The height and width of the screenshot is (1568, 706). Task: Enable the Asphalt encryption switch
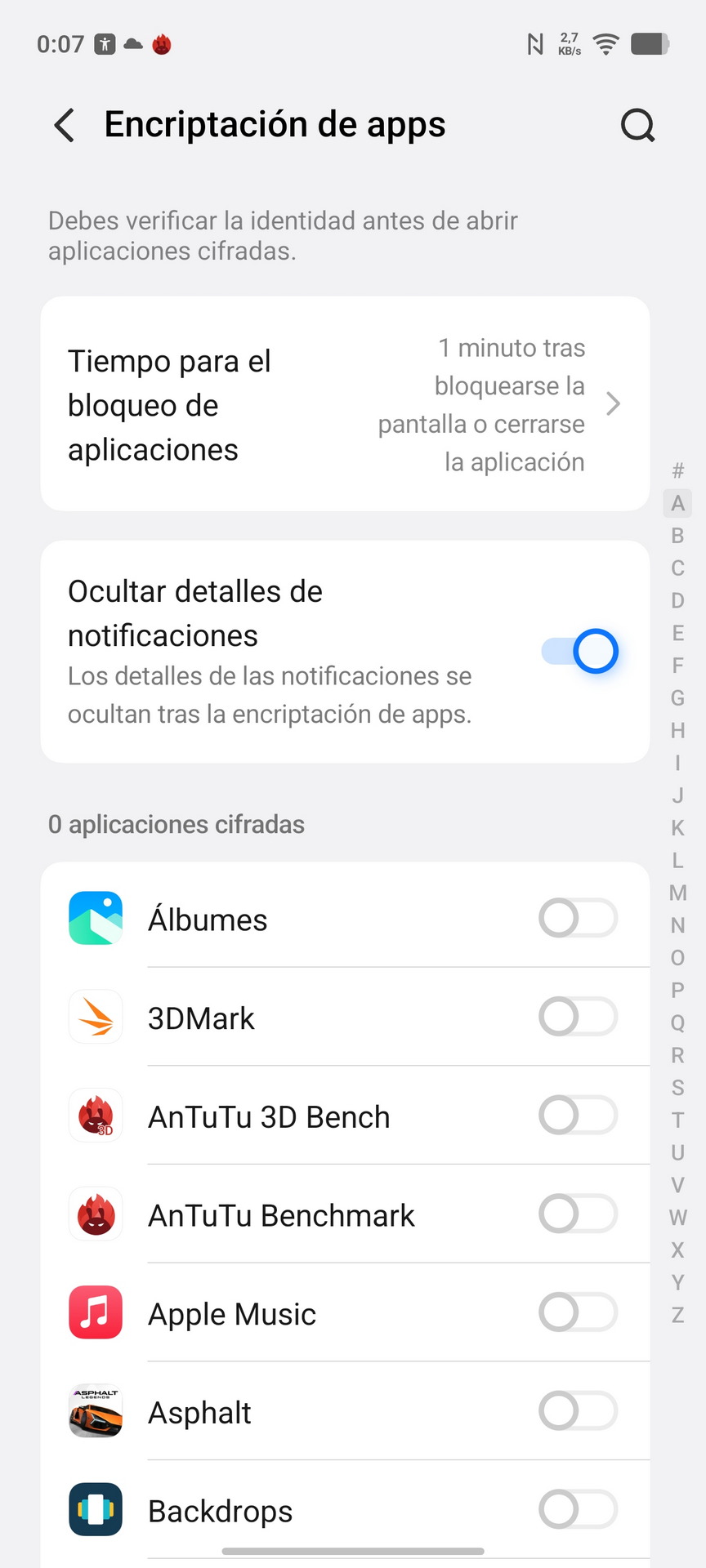point(578,1411)
